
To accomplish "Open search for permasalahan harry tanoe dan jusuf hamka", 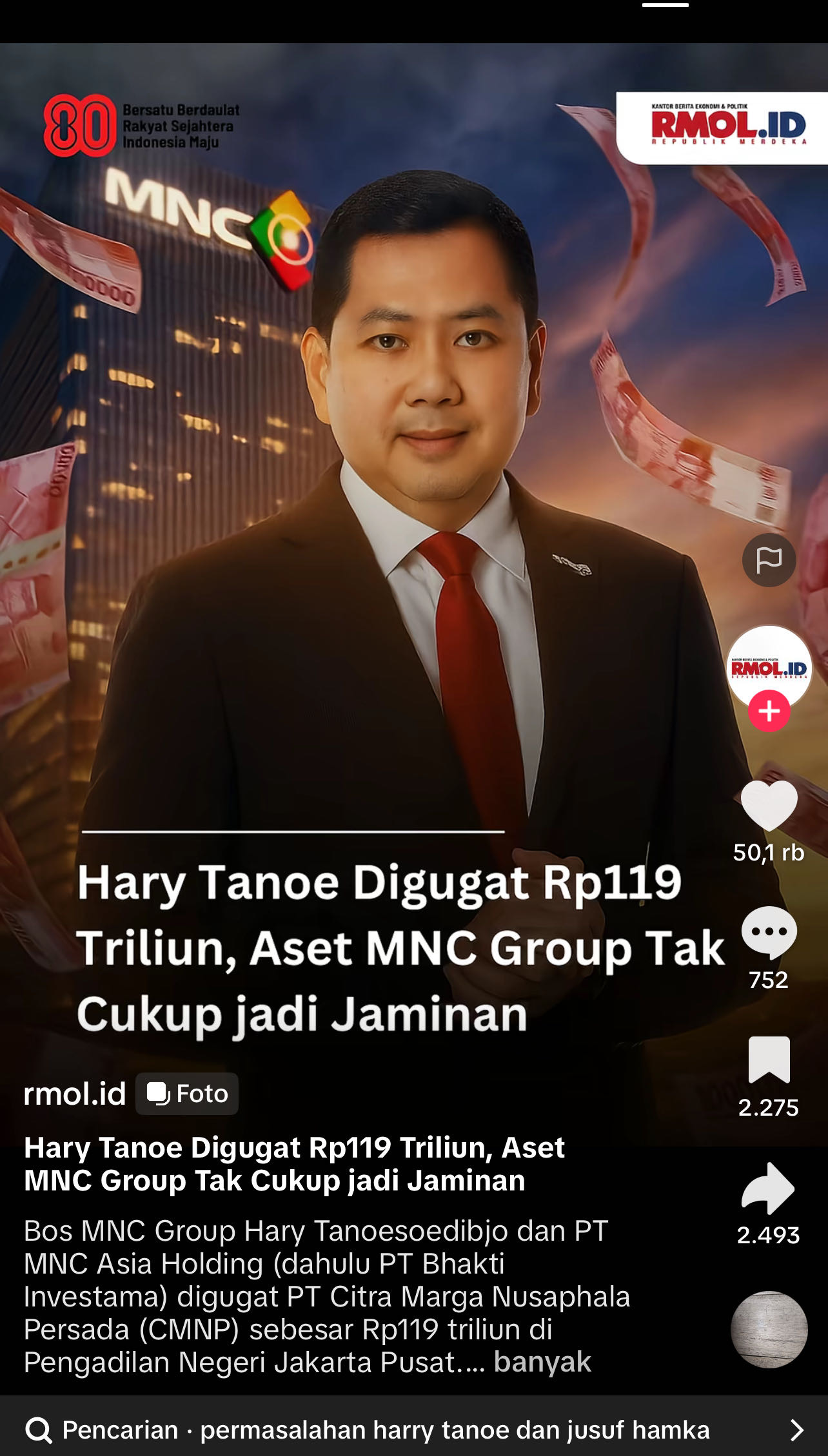I will click(413, 1430).
